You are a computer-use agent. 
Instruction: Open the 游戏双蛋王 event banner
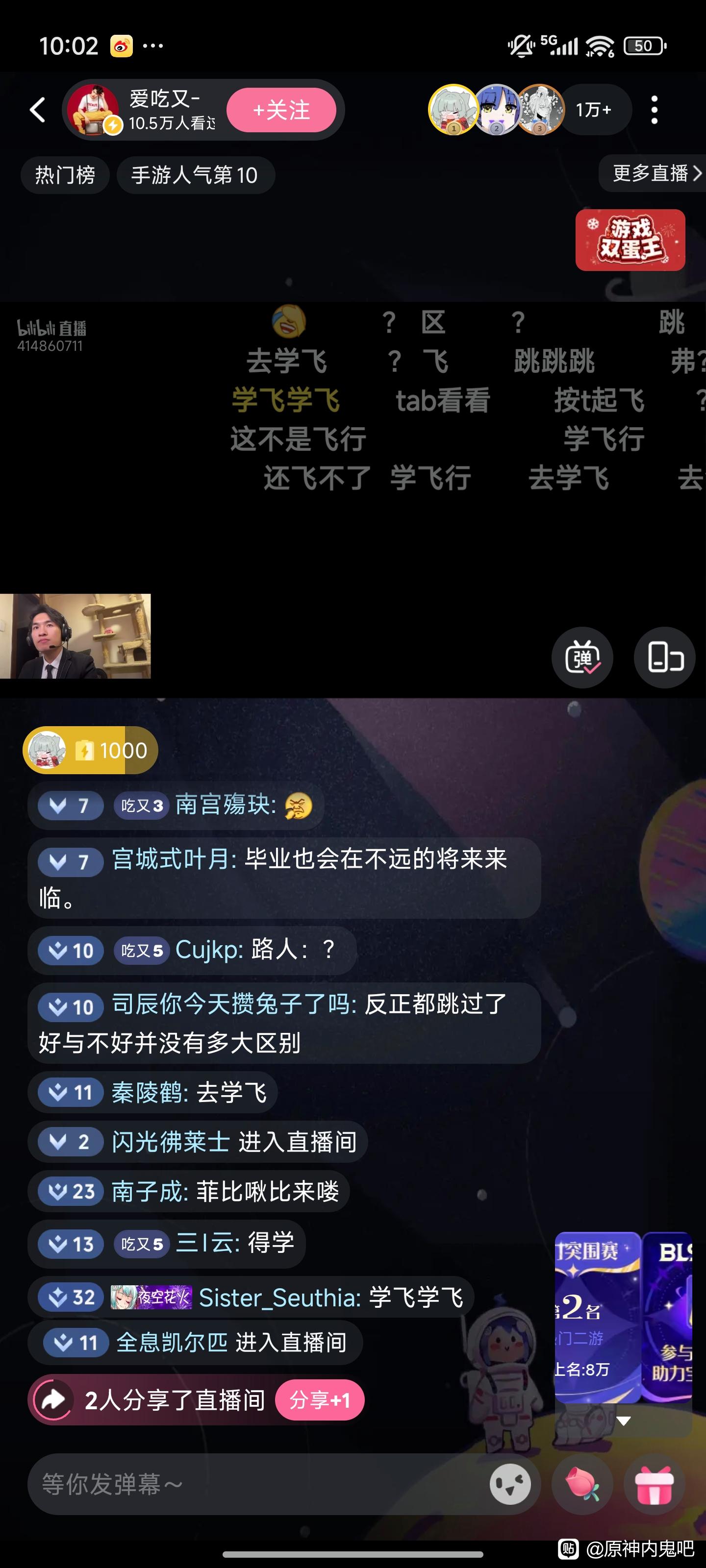[630, 241]
